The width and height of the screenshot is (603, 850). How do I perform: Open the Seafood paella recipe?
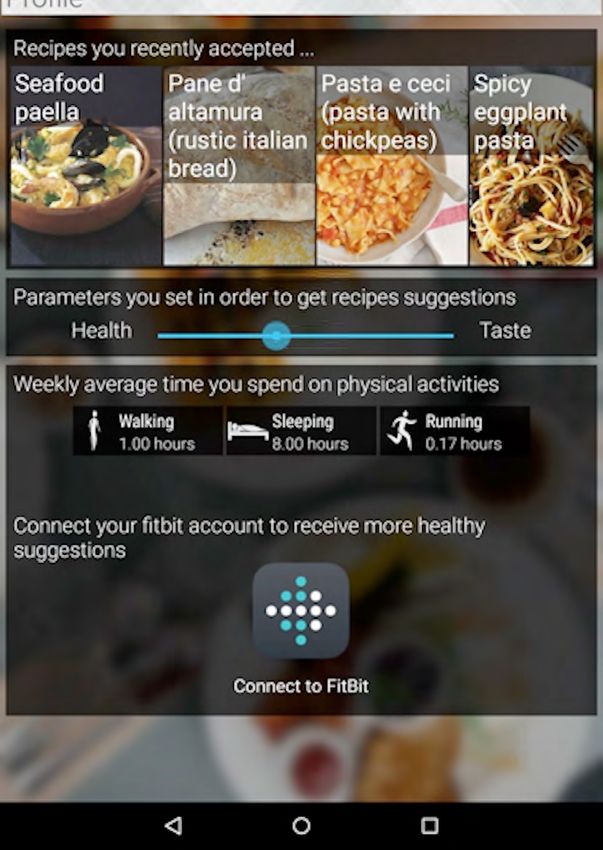point(85,166)
